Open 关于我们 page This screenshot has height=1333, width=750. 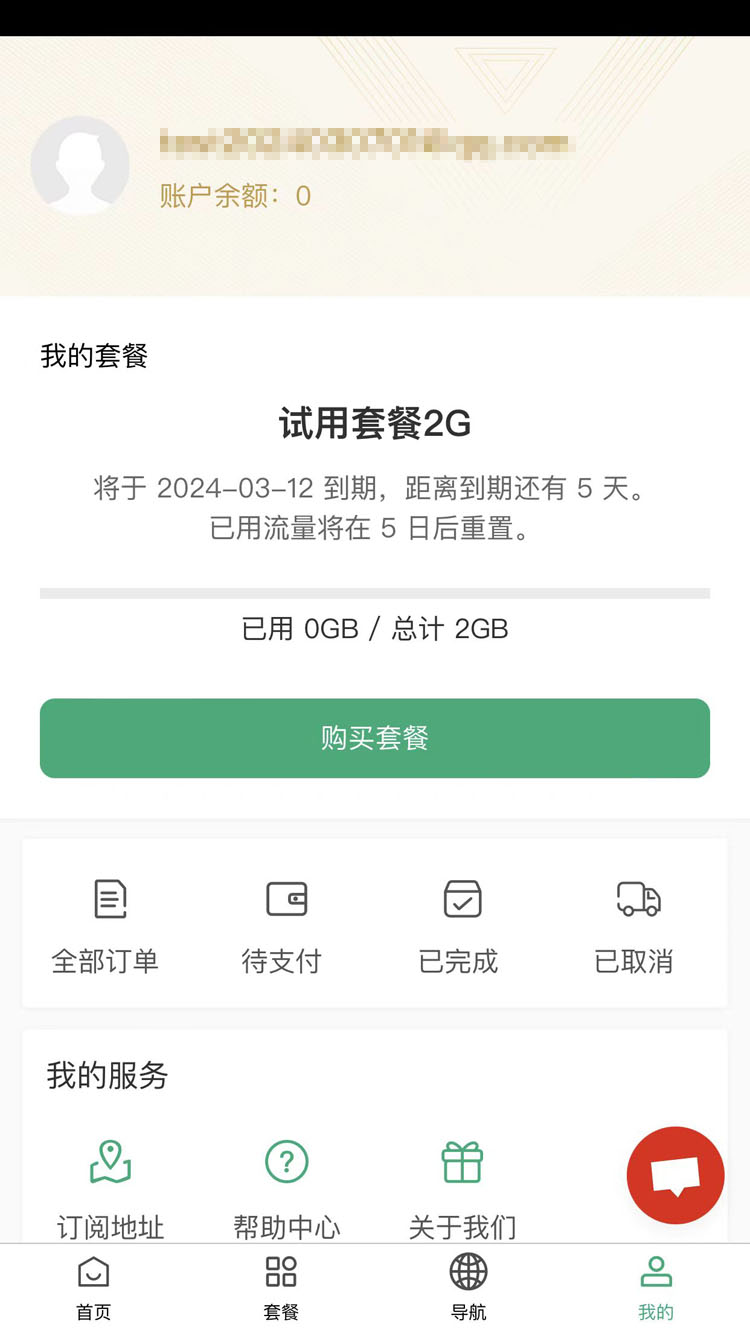(x=462, y=1187)
